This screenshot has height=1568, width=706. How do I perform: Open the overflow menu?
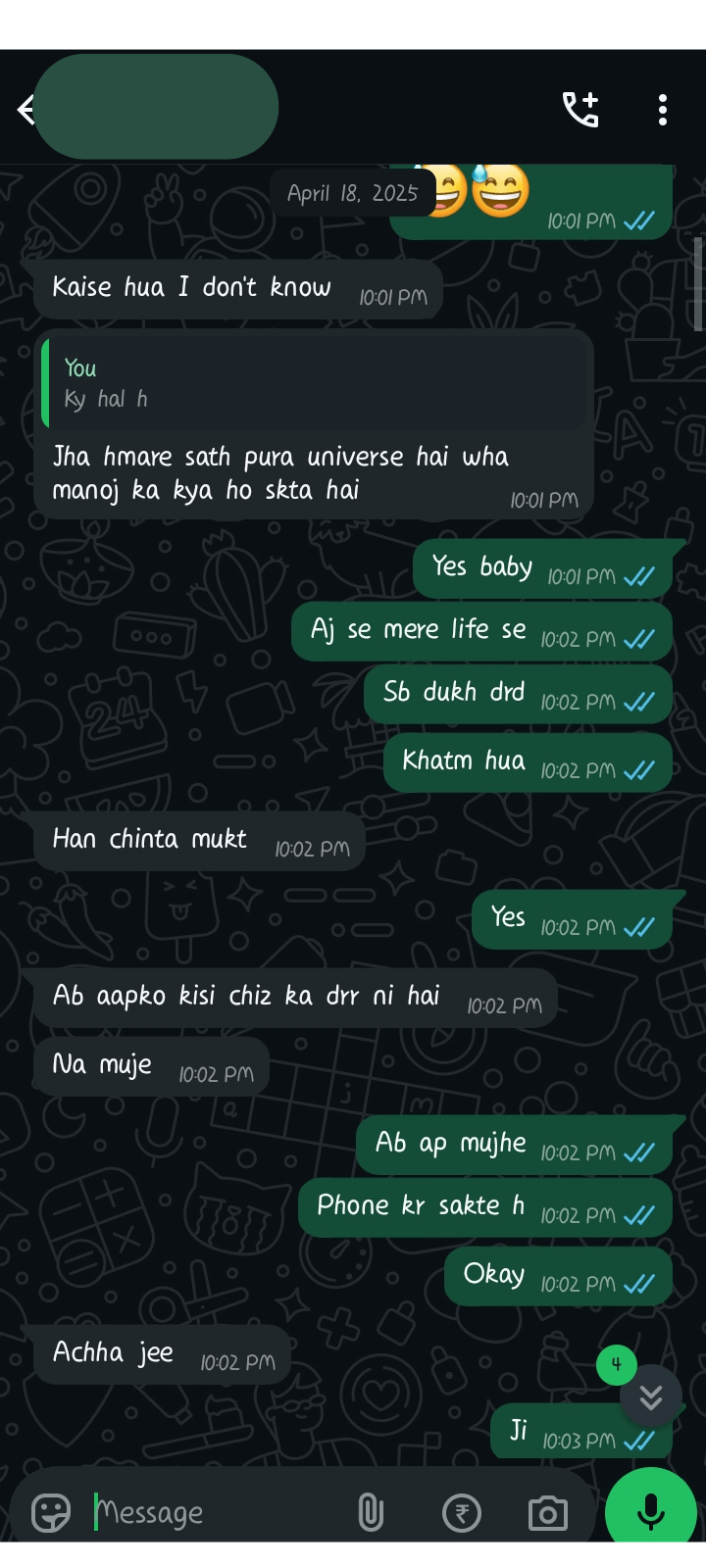(663, 110)
